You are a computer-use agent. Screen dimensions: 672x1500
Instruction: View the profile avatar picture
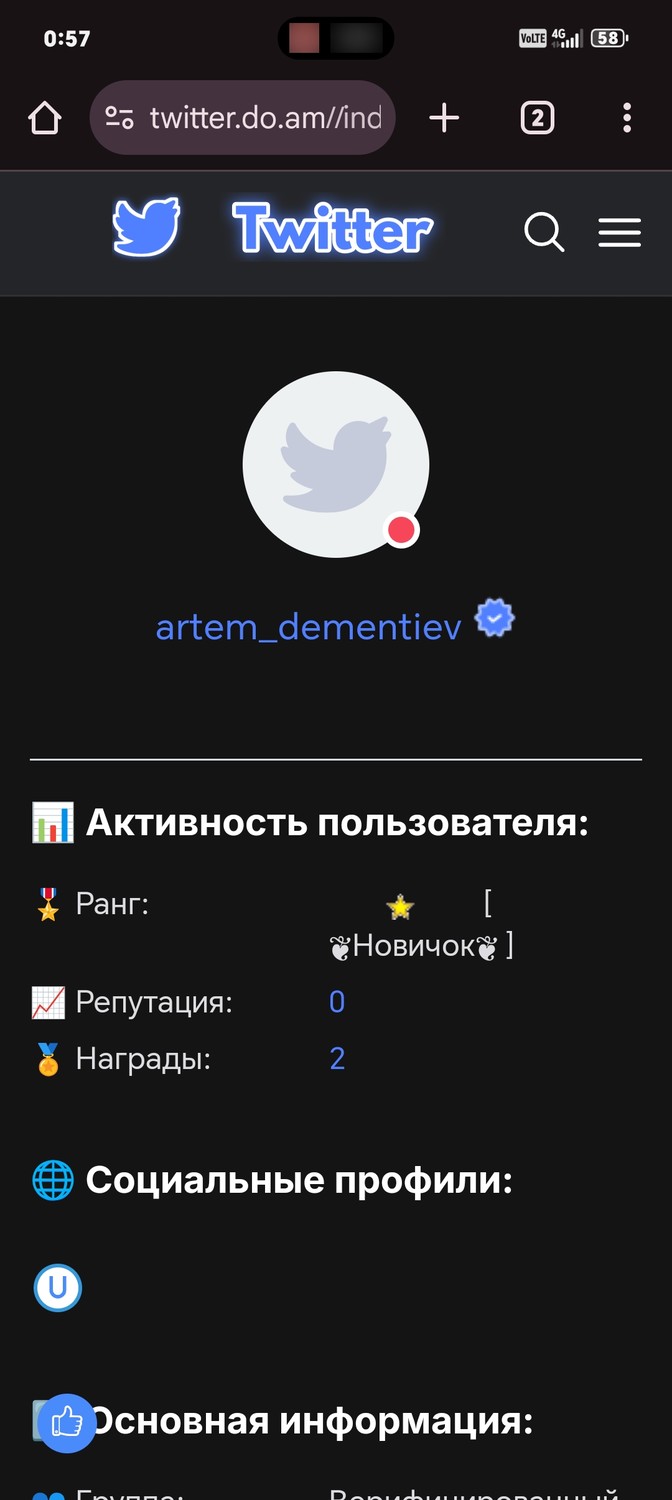pyautogui.click(x=336, y=464)
